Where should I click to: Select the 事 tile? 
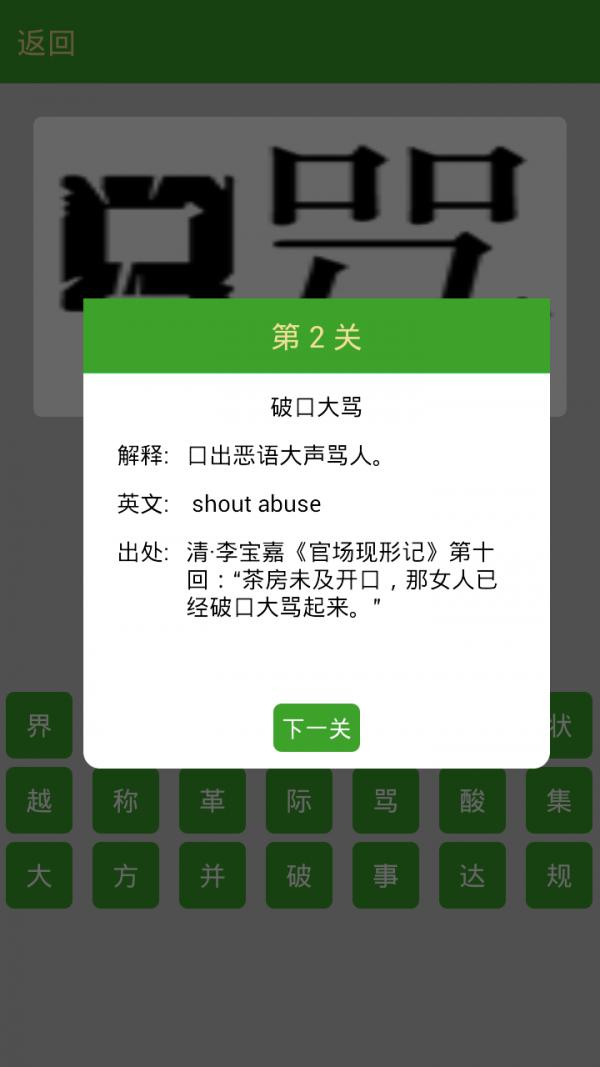[x=386, y=875]
